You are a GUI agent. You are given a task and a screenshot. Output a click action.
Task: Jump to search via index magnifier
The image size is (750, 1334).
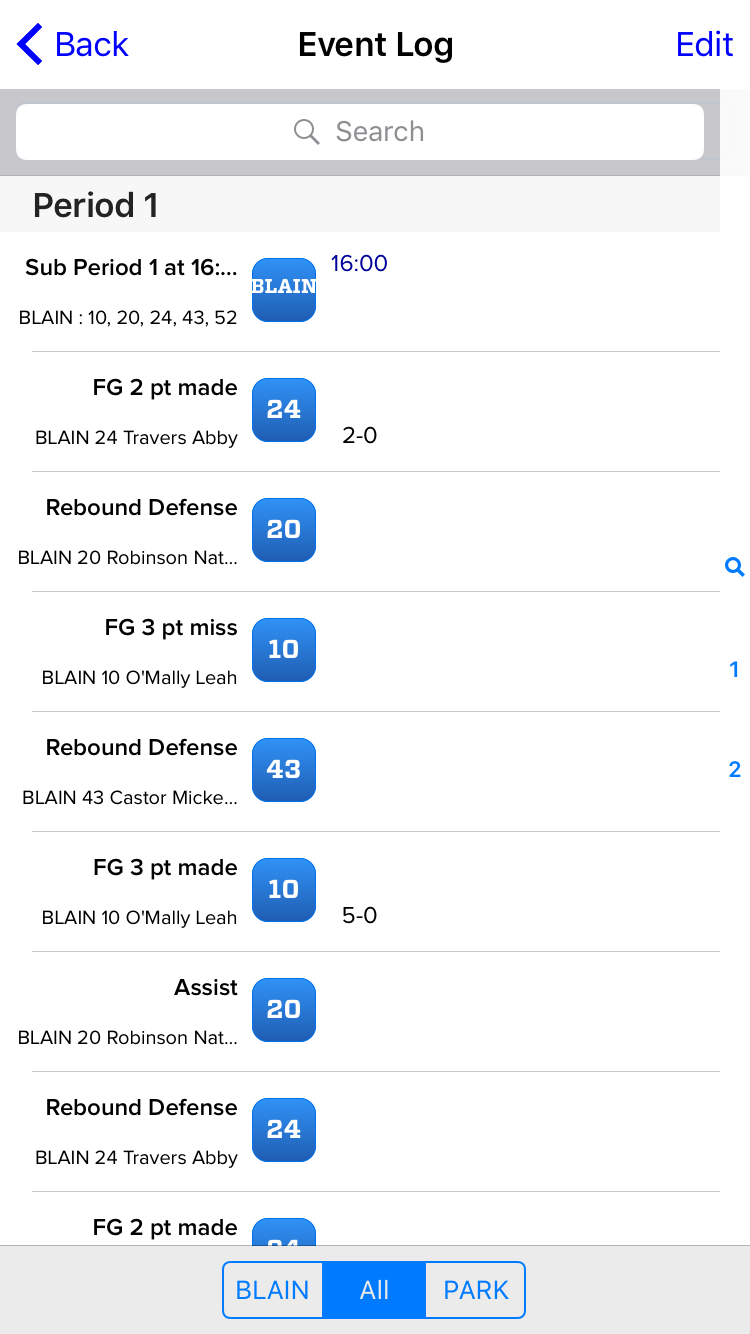coord(734,568)
